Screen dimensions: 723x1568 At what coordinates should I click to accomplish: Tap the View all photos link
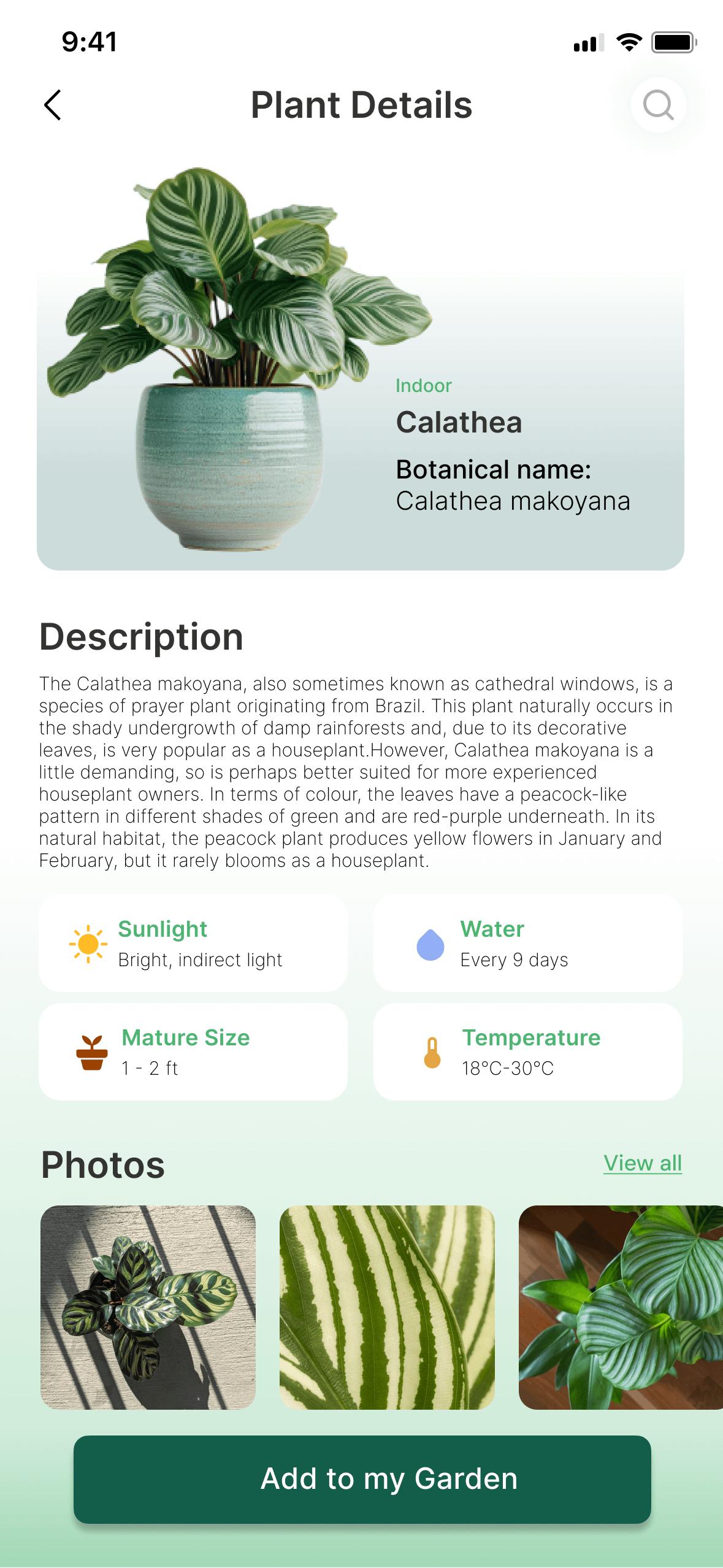pos(643,1163)
